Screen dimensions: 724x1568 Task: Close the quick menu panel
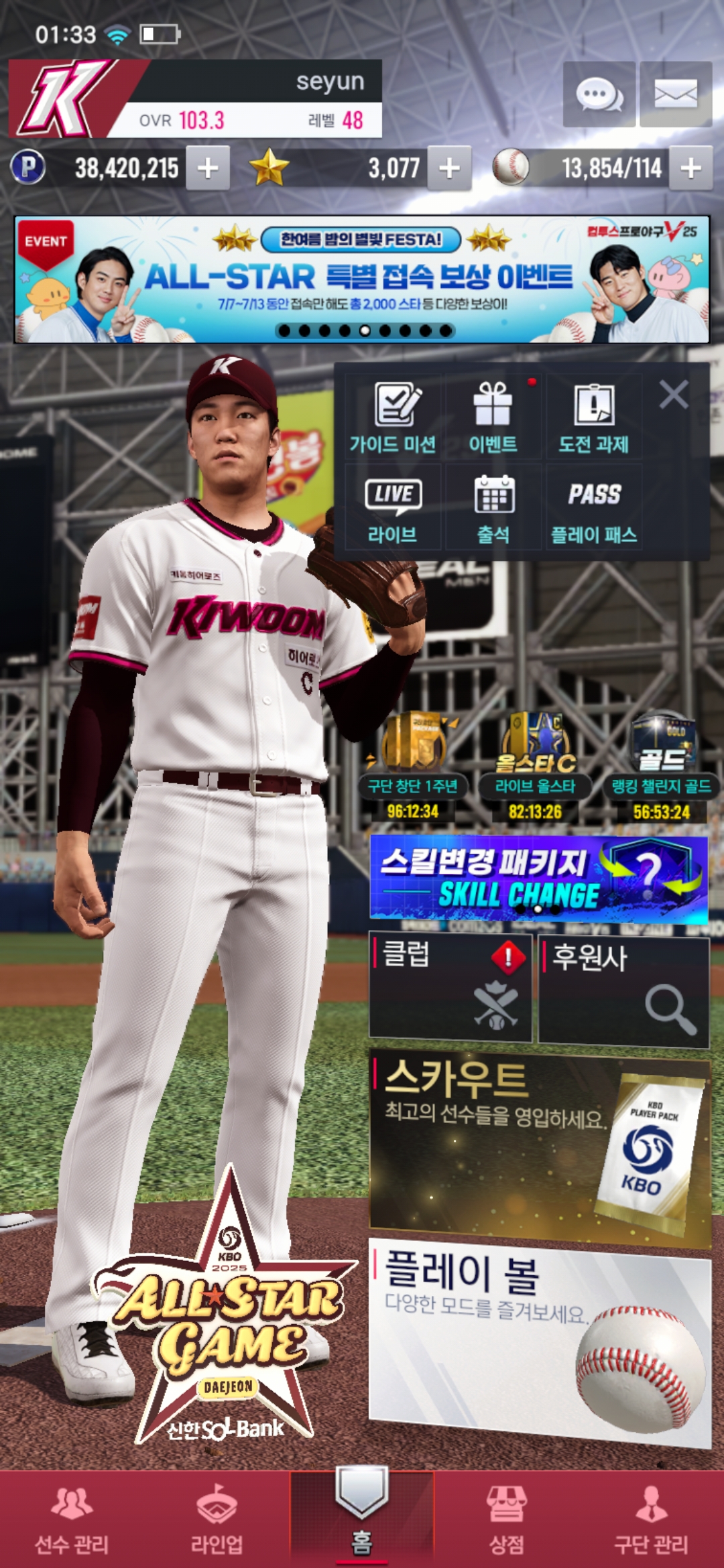coord(674,394)
